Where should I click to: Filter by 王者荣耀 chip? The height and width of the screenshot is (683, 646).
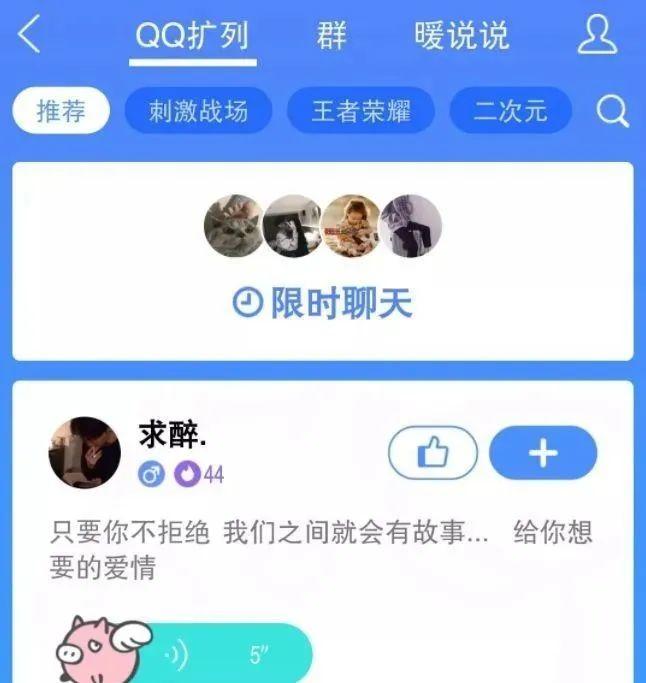361,111
